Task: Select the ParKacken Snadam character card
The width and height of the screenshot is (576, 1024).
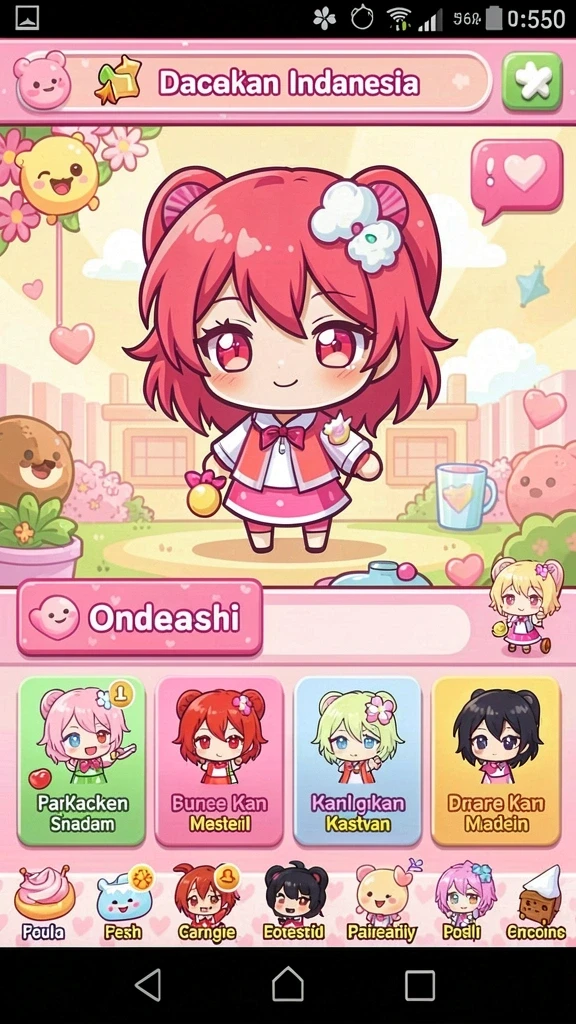Action: coord(82,761)
